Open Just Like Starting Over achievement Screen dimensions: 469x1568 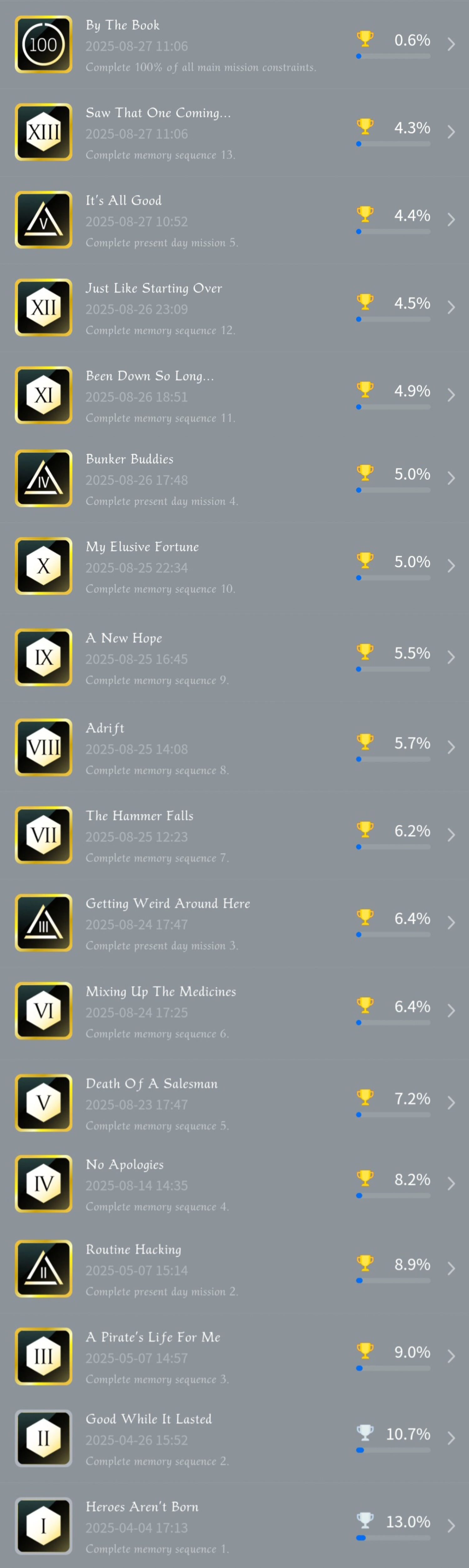(234, 308)
